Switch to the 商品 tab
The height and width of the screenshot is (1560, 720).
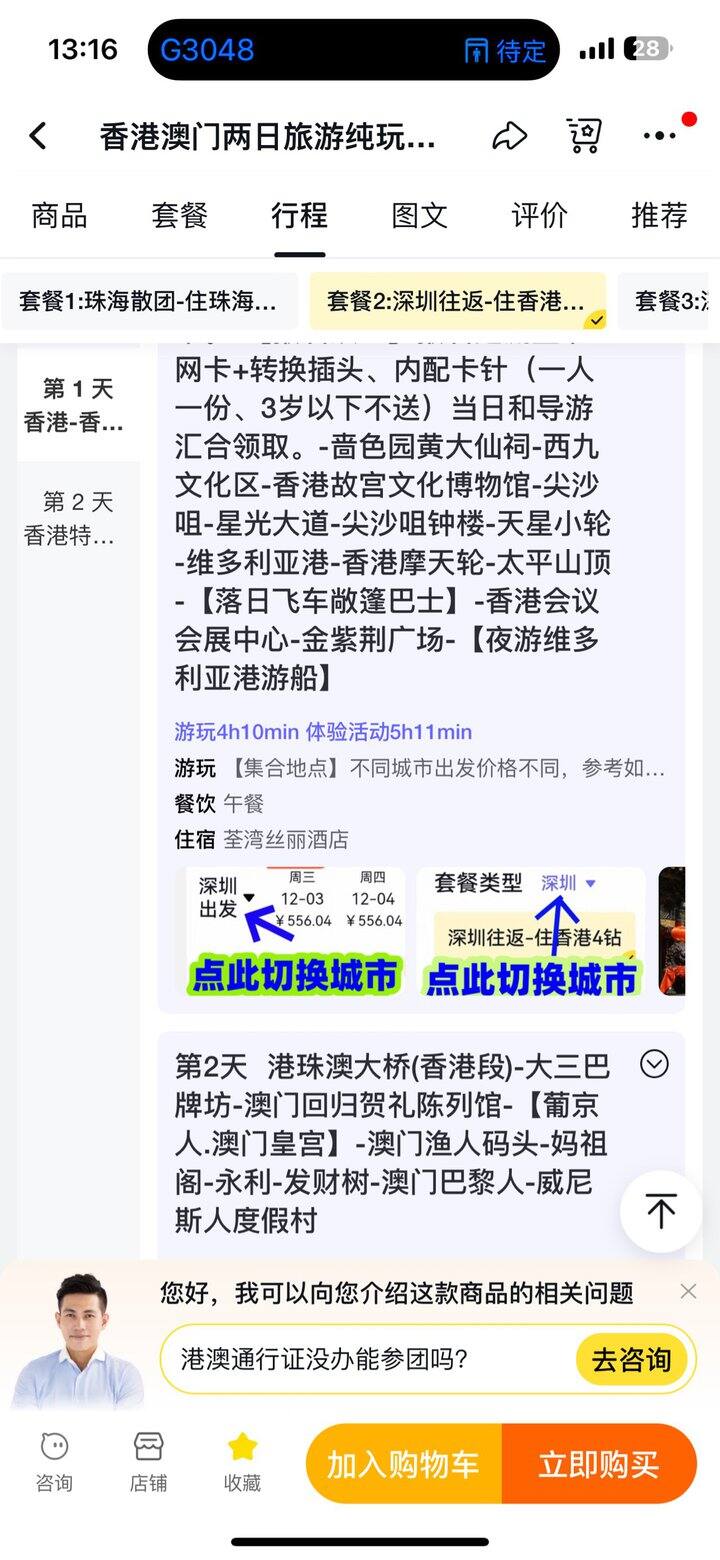[59, 215]
